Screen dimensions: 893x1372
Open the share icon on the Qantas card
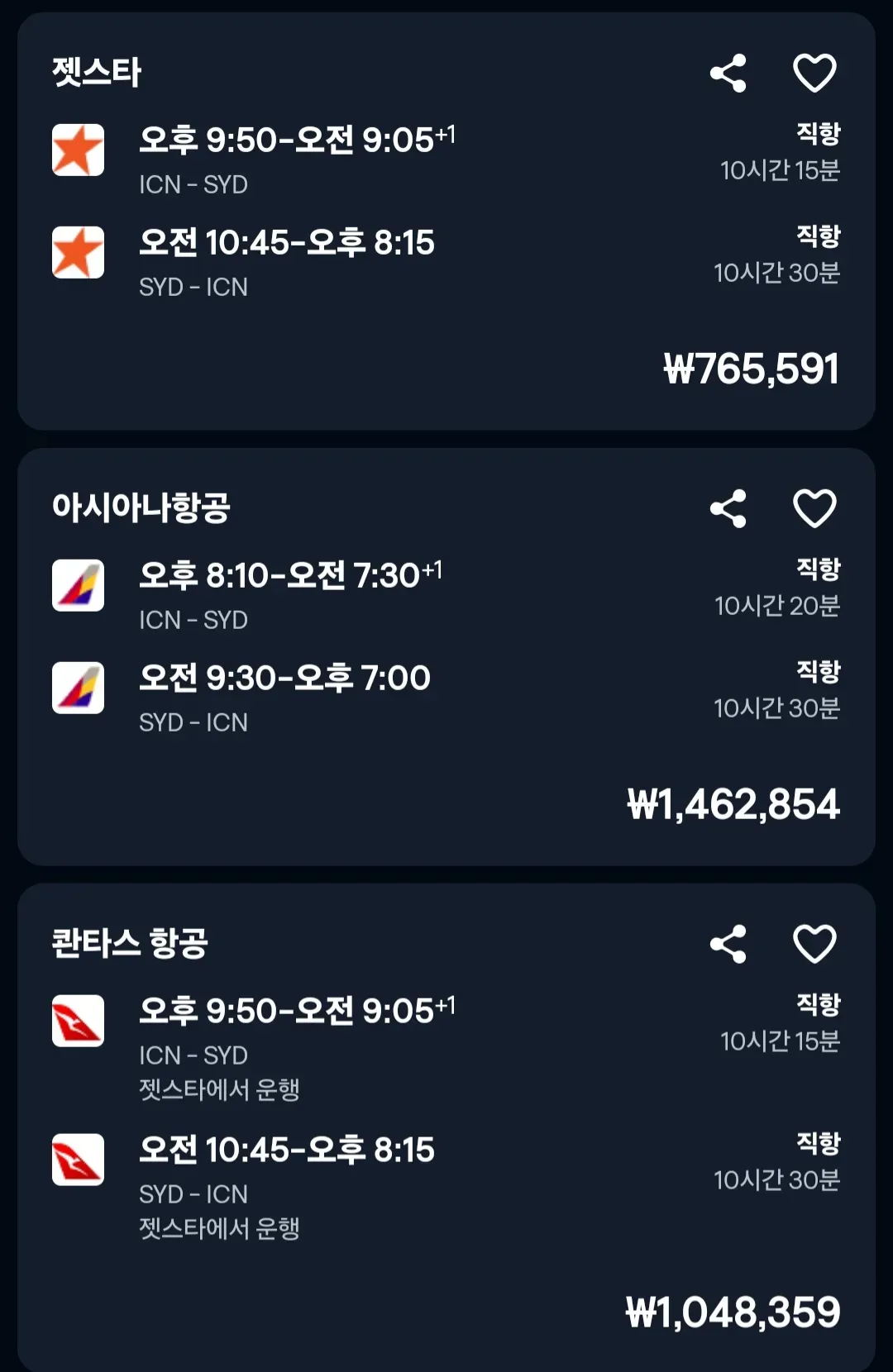point(728,942)
